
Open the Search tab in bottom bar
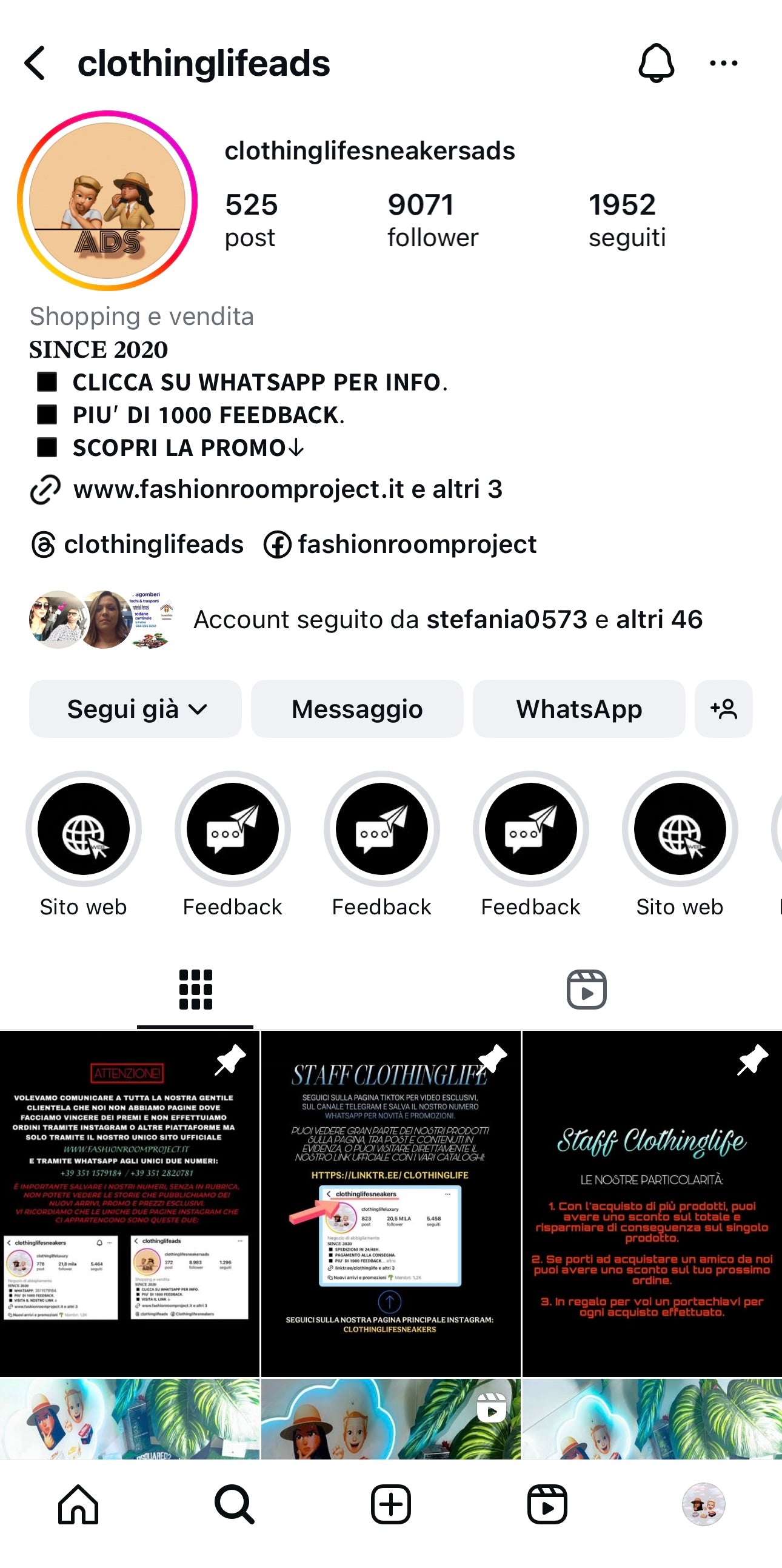tap(234, 1504)
